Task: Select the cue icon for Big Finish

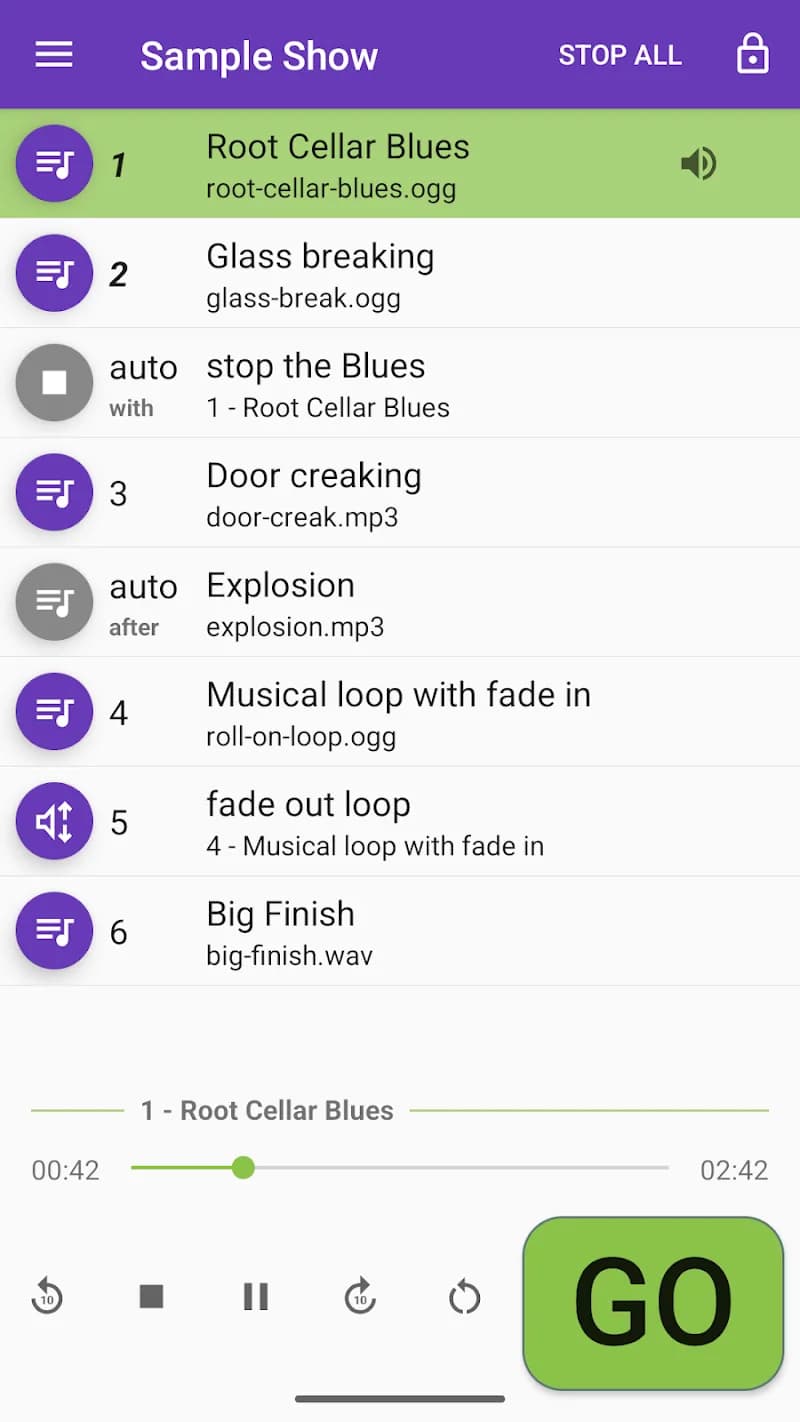Action: point(54,930)
